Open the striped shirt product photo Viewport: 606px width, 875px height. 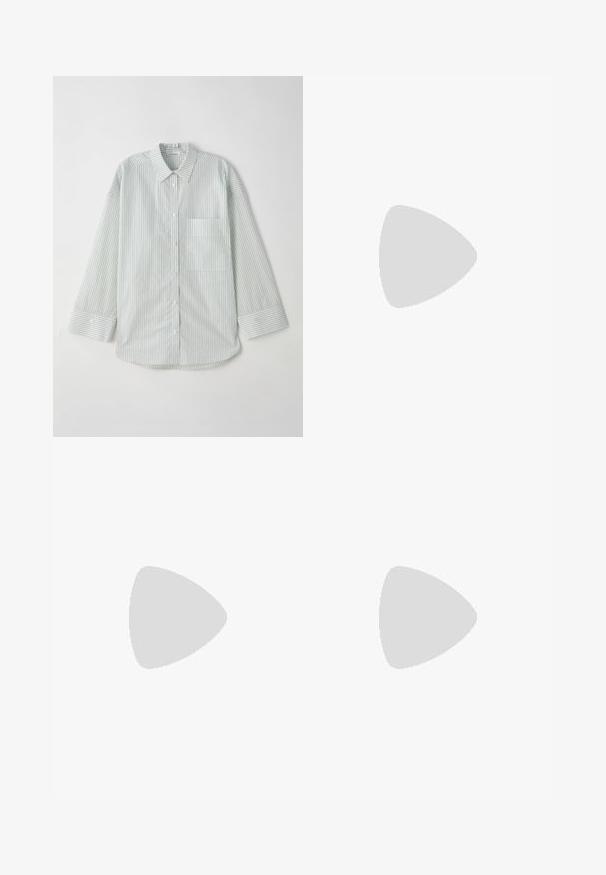pos(178,256)
